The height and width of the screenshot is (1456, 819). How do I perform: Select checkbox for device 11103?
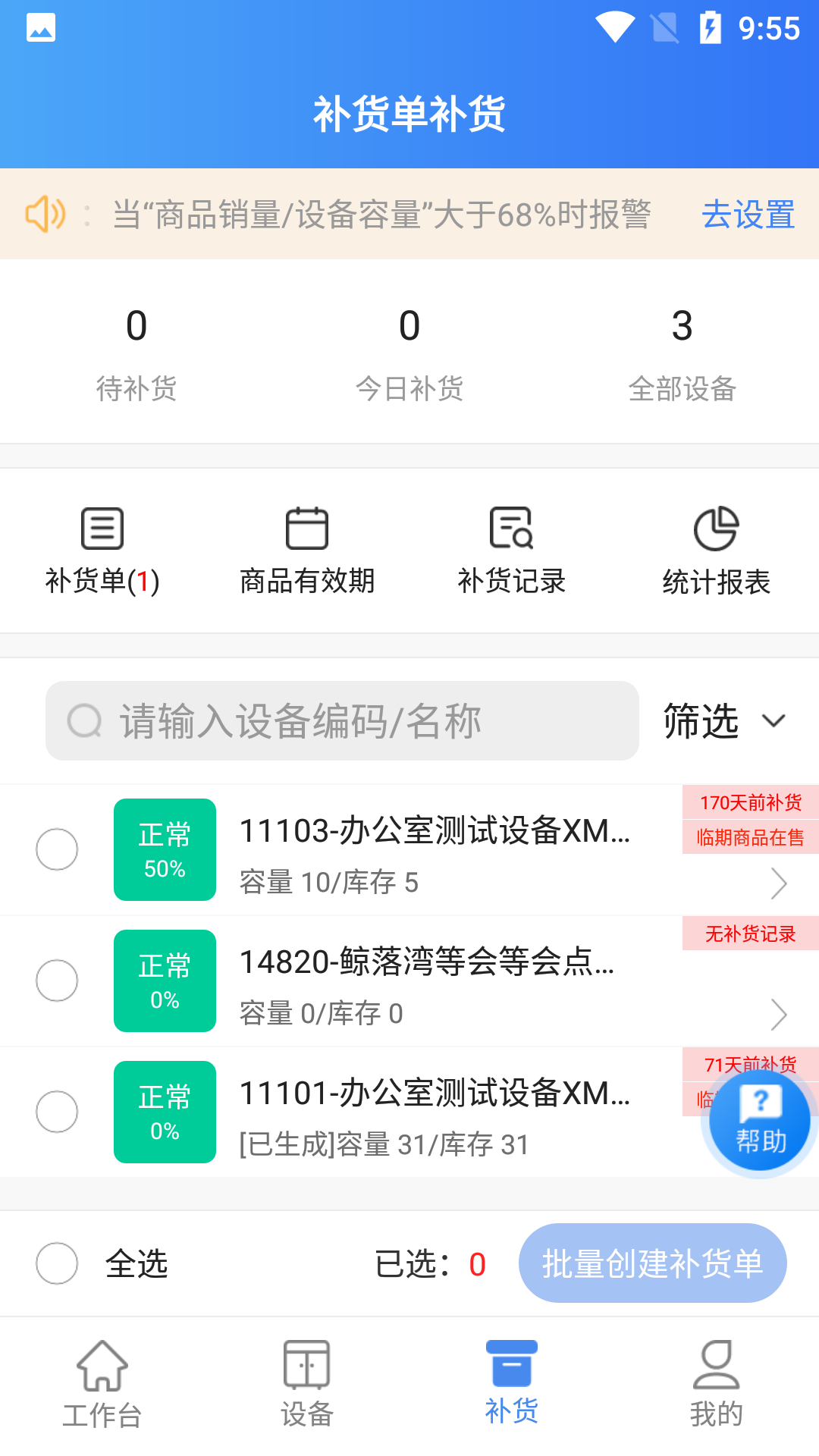[x=57, y=849]
